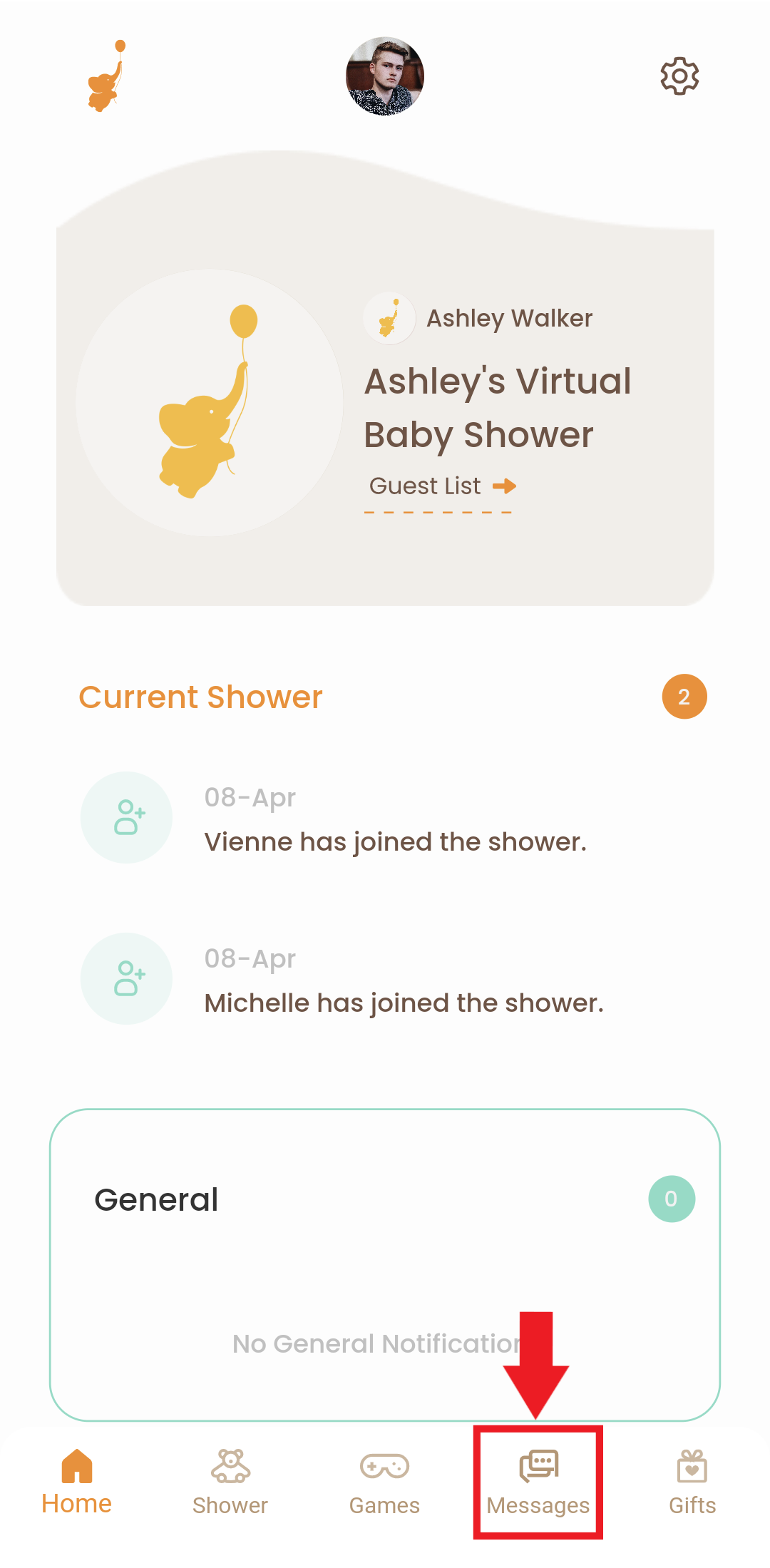
Task: Switch to the Games tab
Action: (384, 1482)
